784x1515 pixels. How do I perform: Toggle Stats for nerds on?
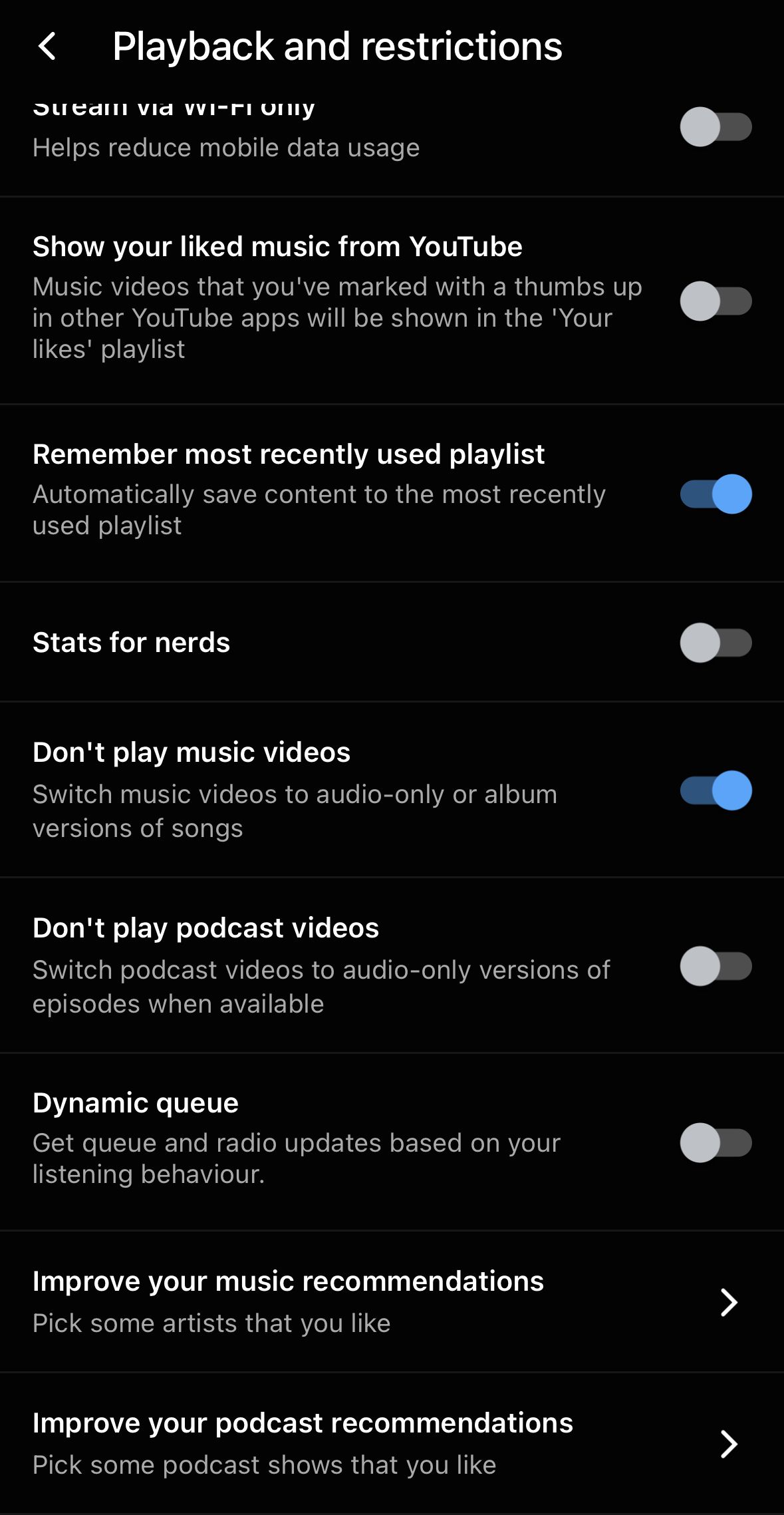tap(716, 643)
